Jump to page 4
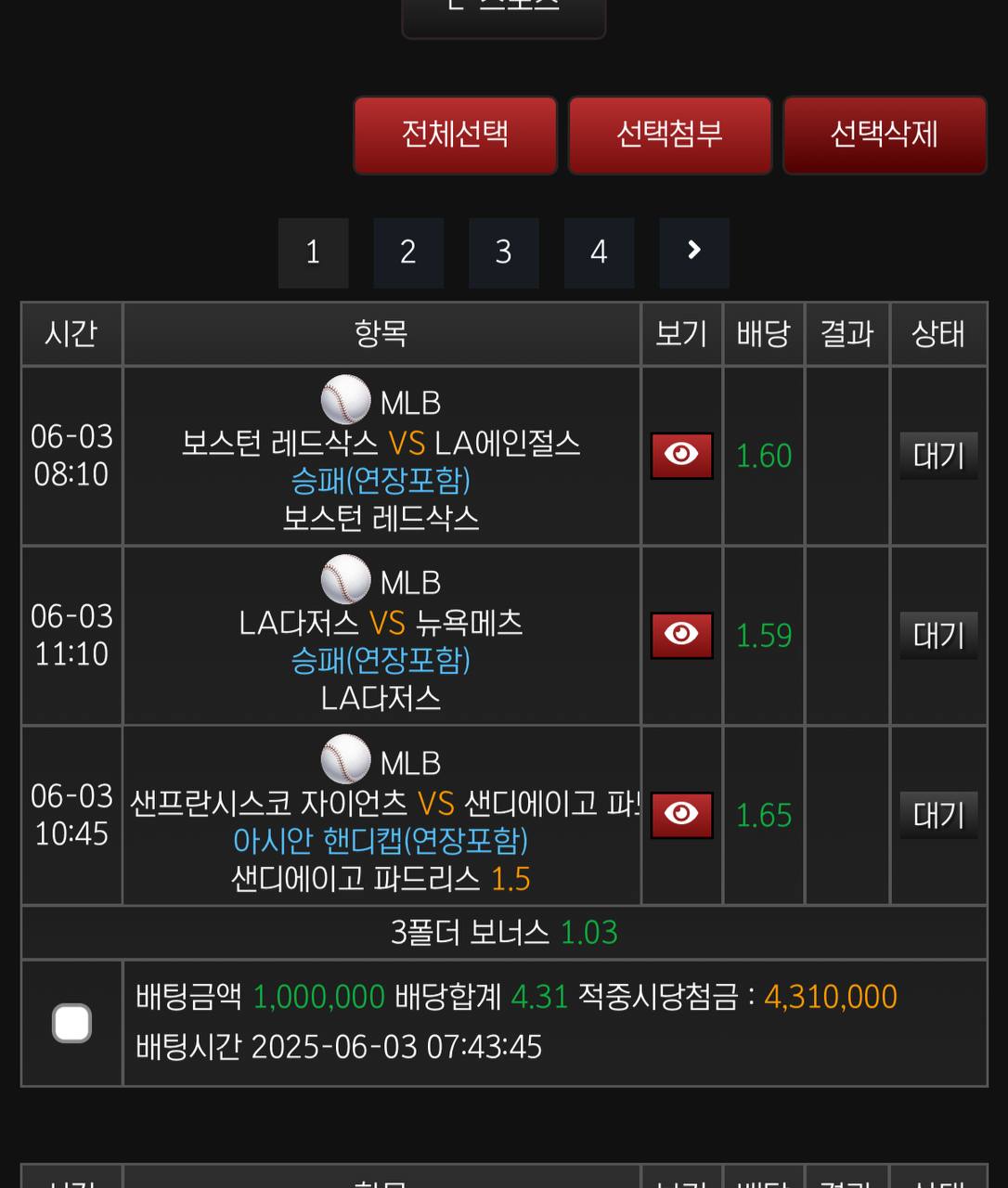This screenshot has width=1008, height=1188. (599, 252)
